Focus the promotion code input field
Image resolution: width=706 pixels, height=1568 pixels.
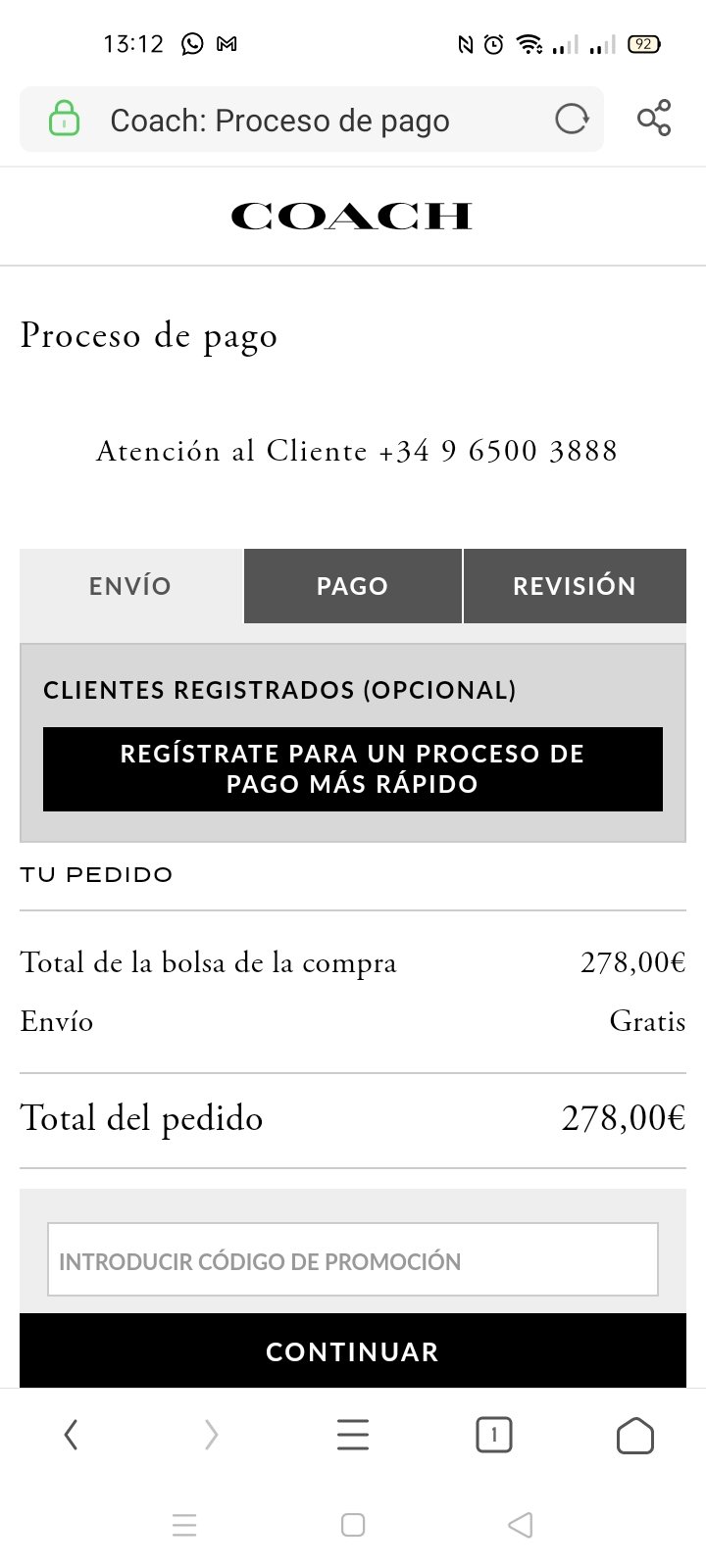click(353, 1260)
